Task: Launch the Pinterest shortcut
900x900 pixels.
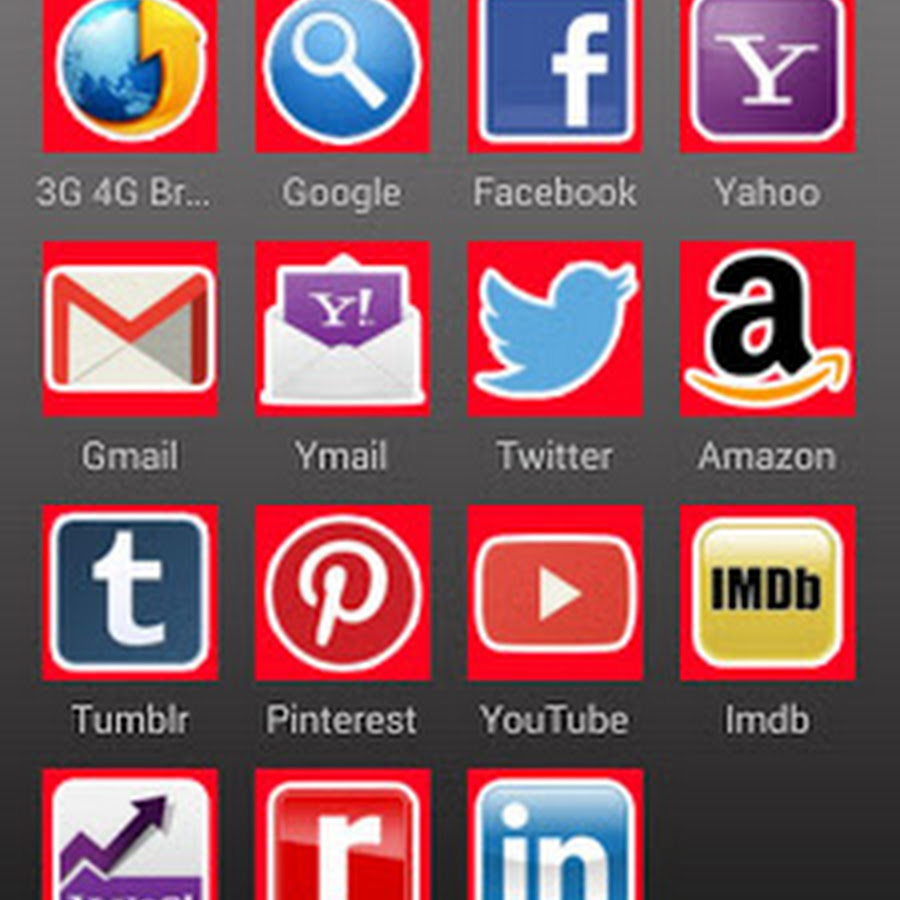Action: tap(342, 592)
